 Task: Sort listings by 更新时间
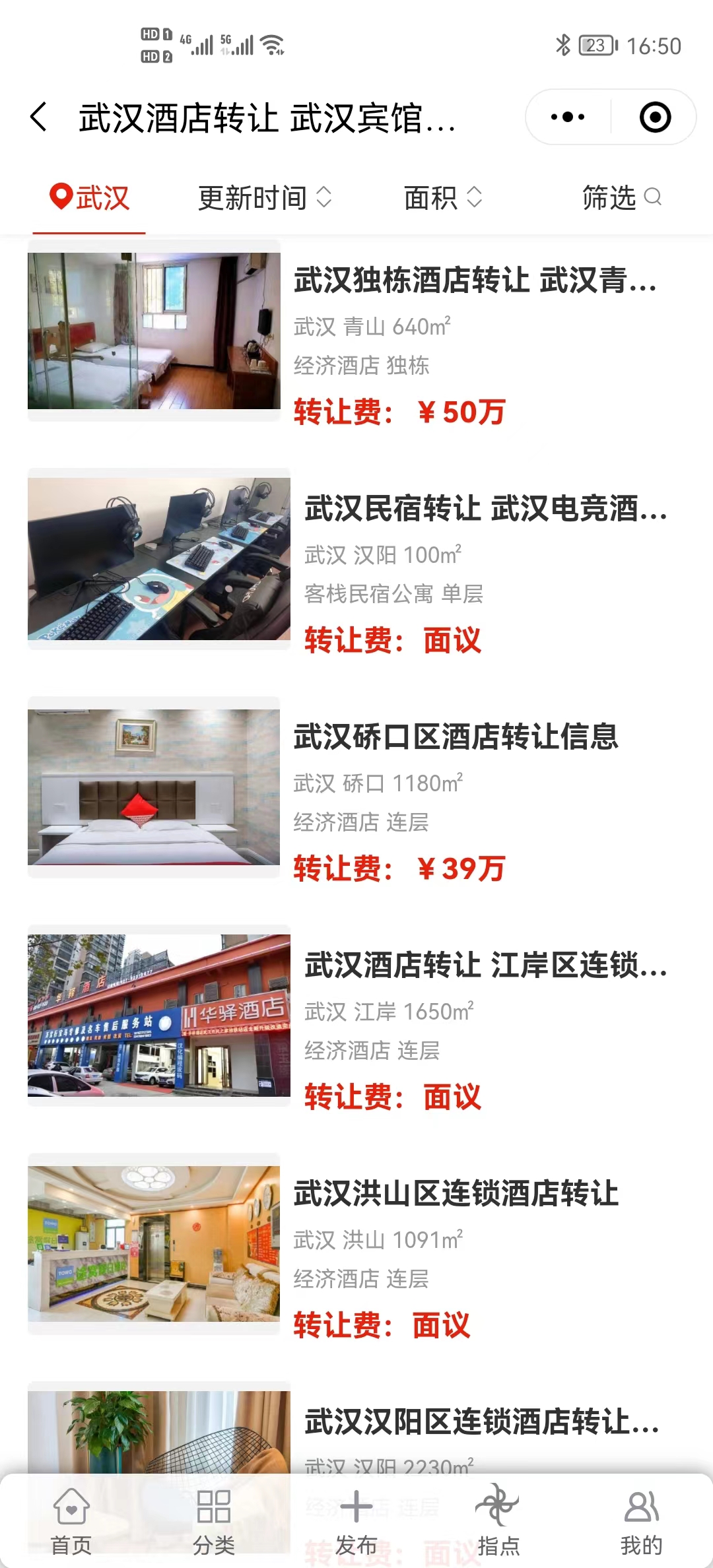264,198
